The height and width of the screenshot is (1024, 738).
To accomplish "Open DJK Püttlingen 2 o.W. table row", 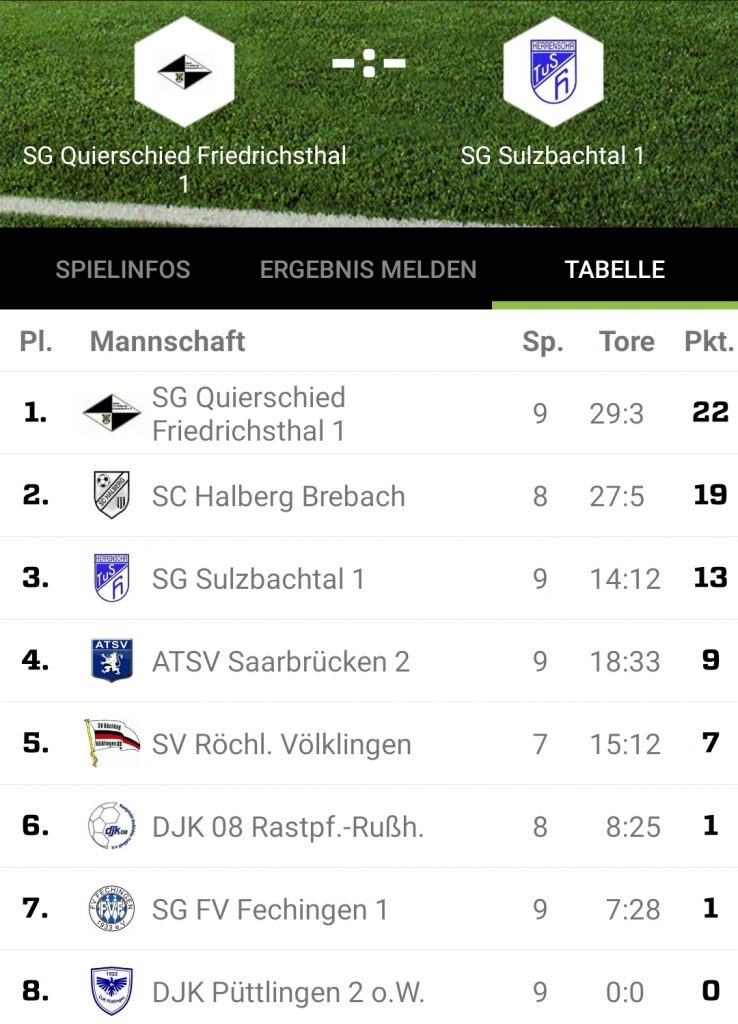I will pyautogui.click(x=368, y=991).
